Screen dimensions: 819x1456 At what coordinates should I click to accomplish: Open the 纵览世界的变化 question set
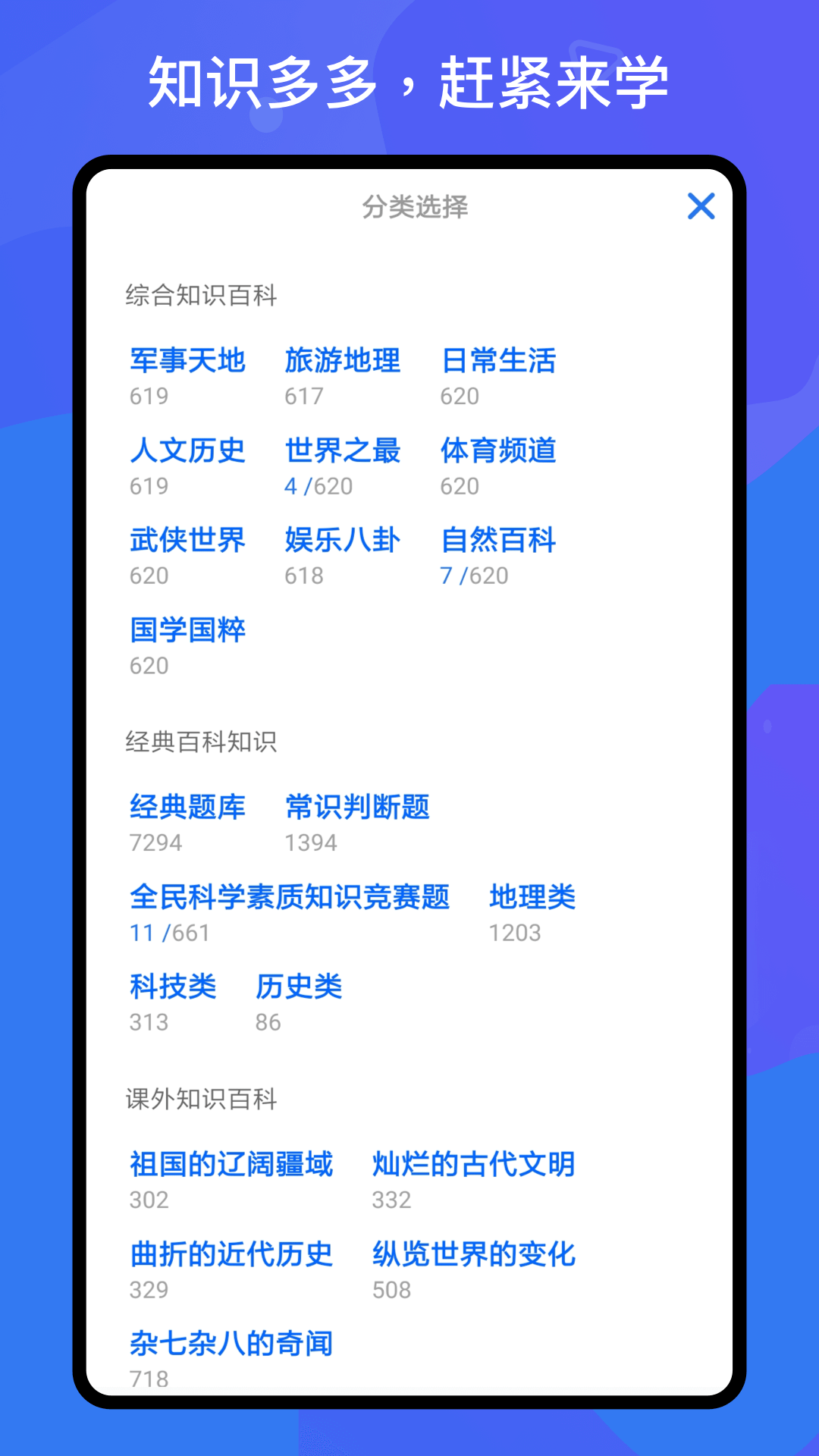[x=474, y=1256]
